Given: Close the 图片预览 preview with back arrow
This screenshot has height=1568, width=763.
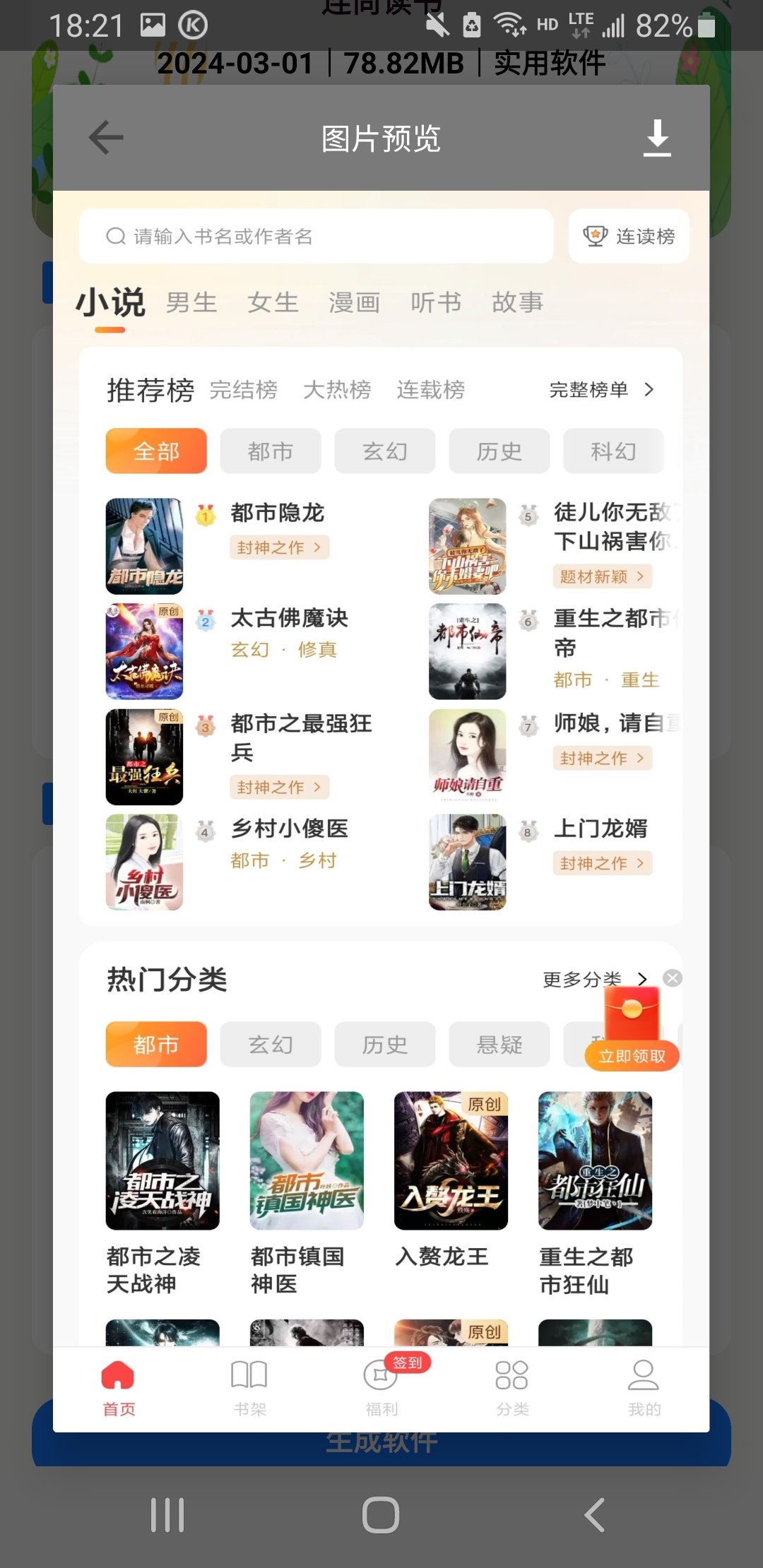Looking at the screenshot, I should pos(106,138).
